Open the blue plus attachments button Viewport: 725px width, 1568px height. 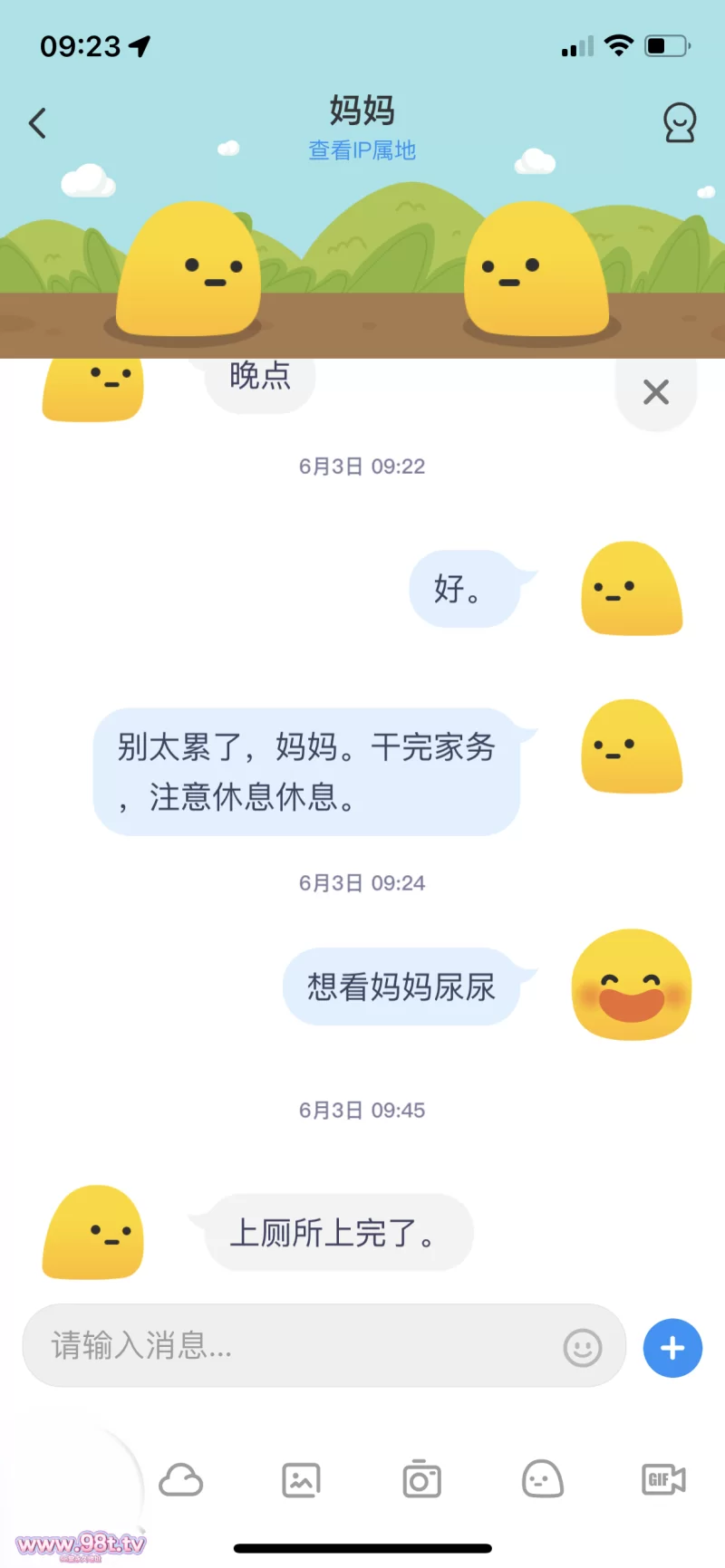coord(672,1348)
